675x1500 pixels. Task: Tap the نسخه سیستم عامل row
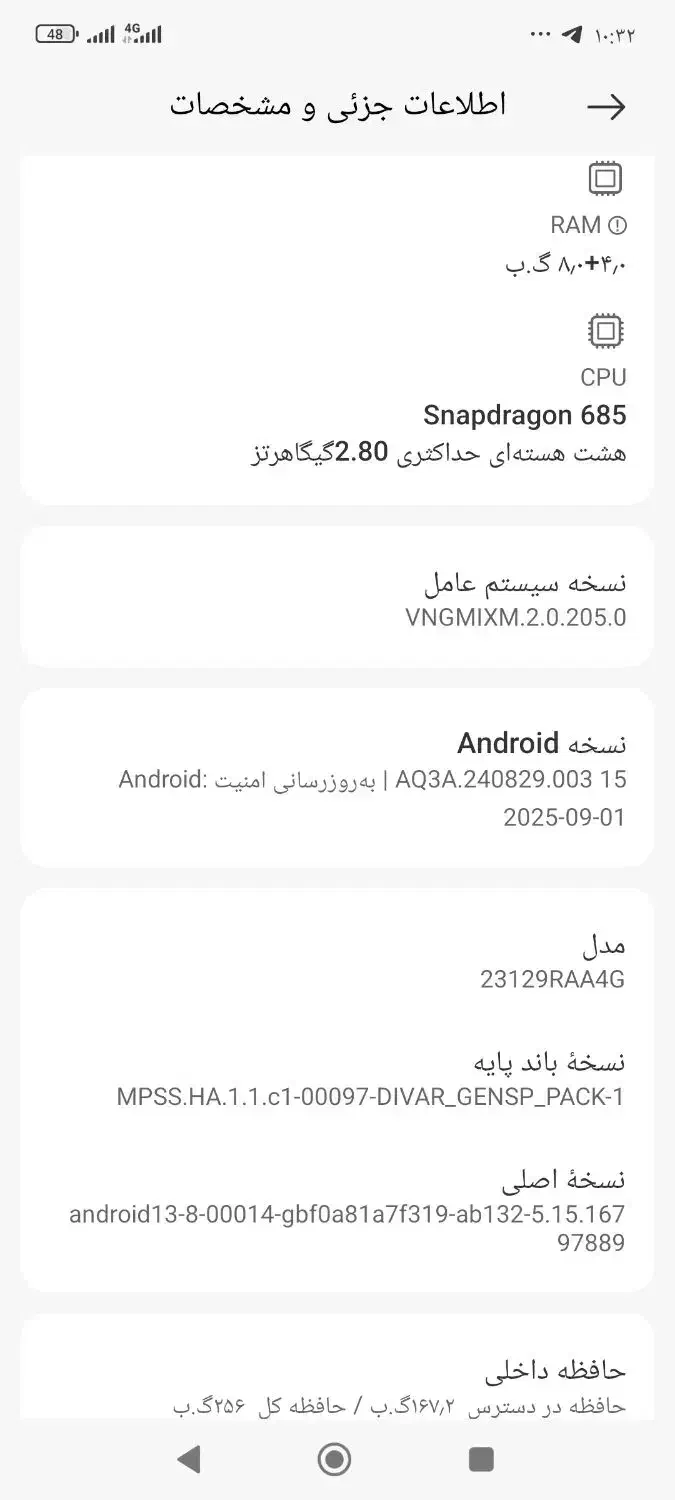(337, 597)
